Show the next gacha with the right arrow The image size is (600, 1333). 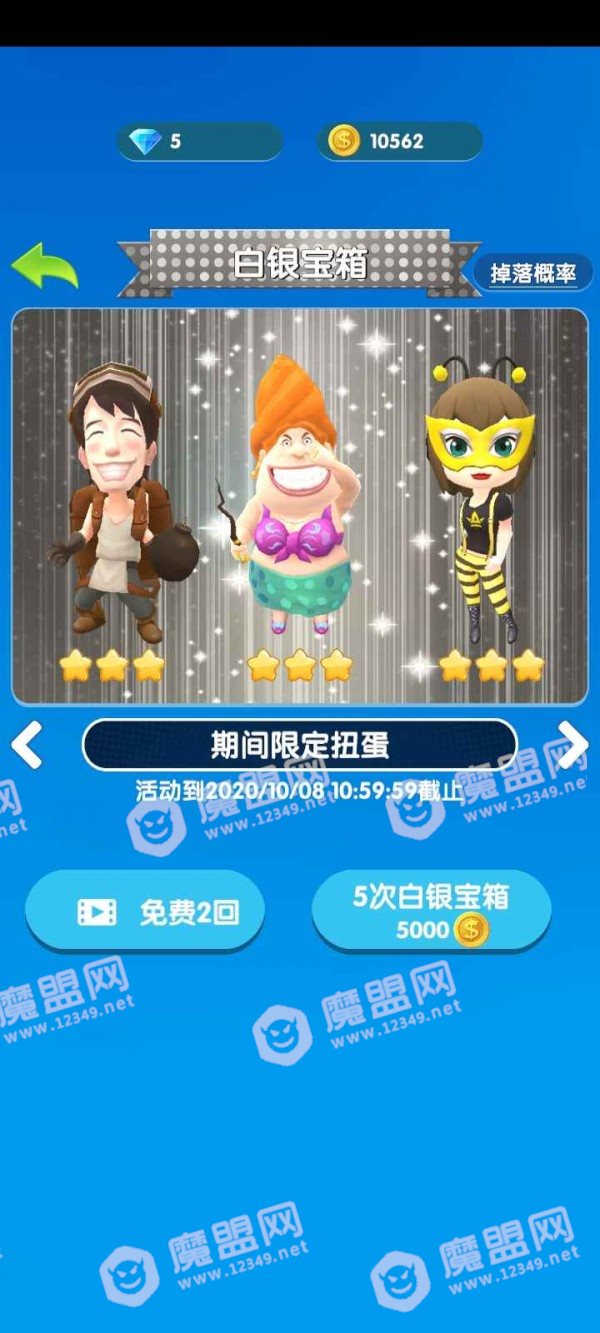[572, 745]
